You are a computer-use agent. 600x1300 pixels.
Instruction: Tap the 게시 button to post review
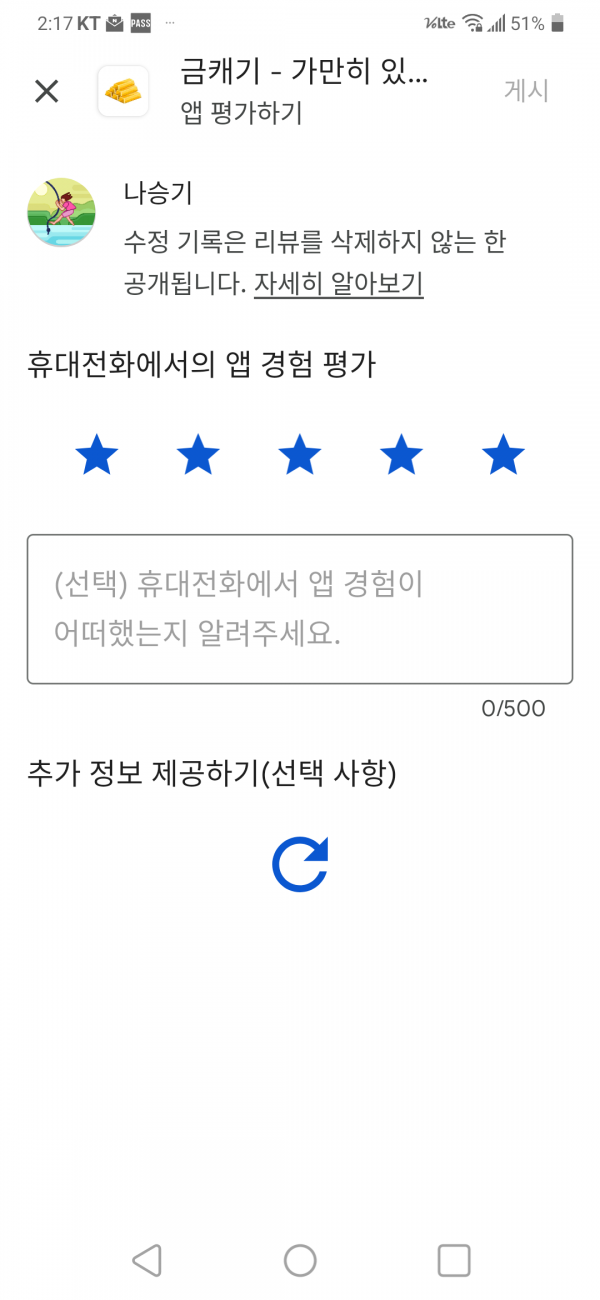point(526,91)
